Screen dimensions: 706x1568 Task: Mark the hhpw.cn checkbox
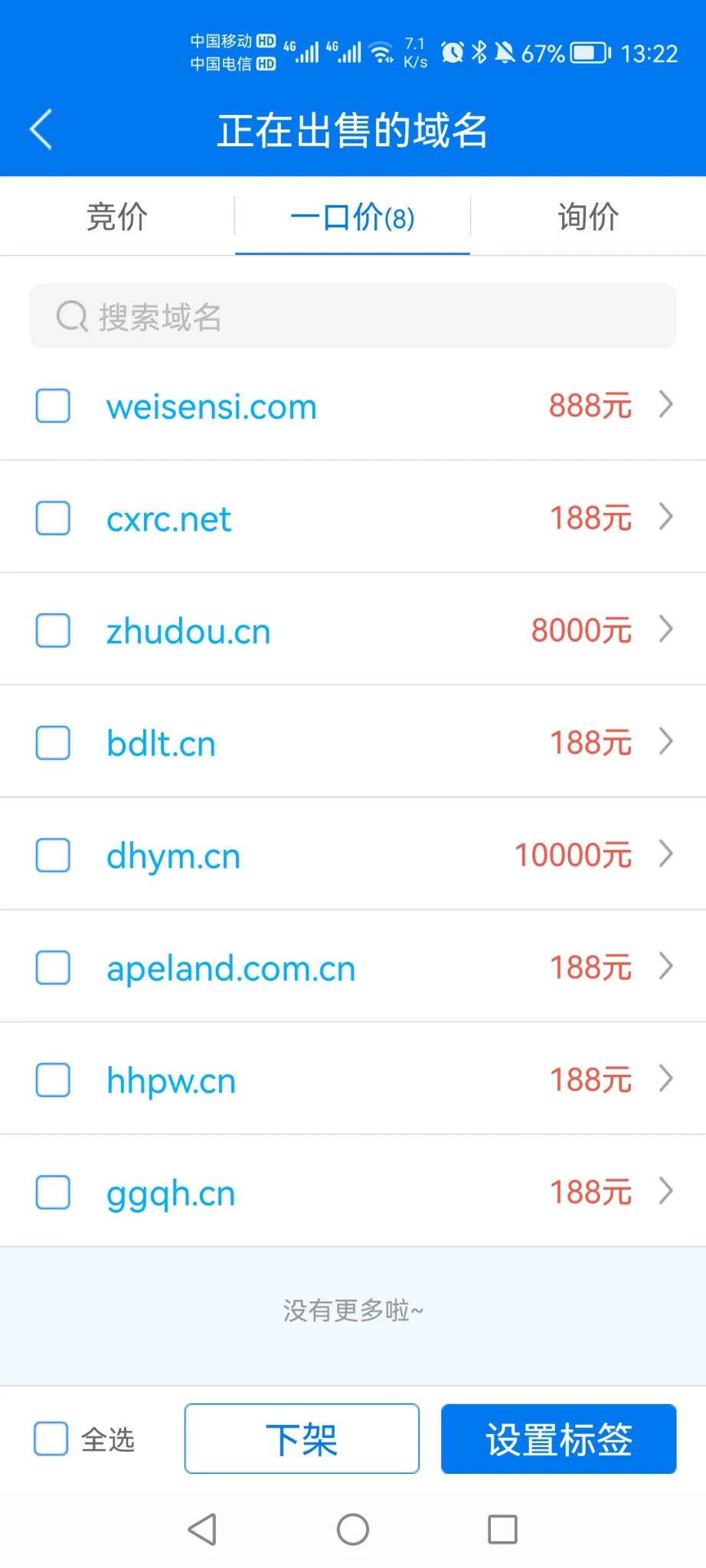pyautogui.click(x=53, y=1080)
